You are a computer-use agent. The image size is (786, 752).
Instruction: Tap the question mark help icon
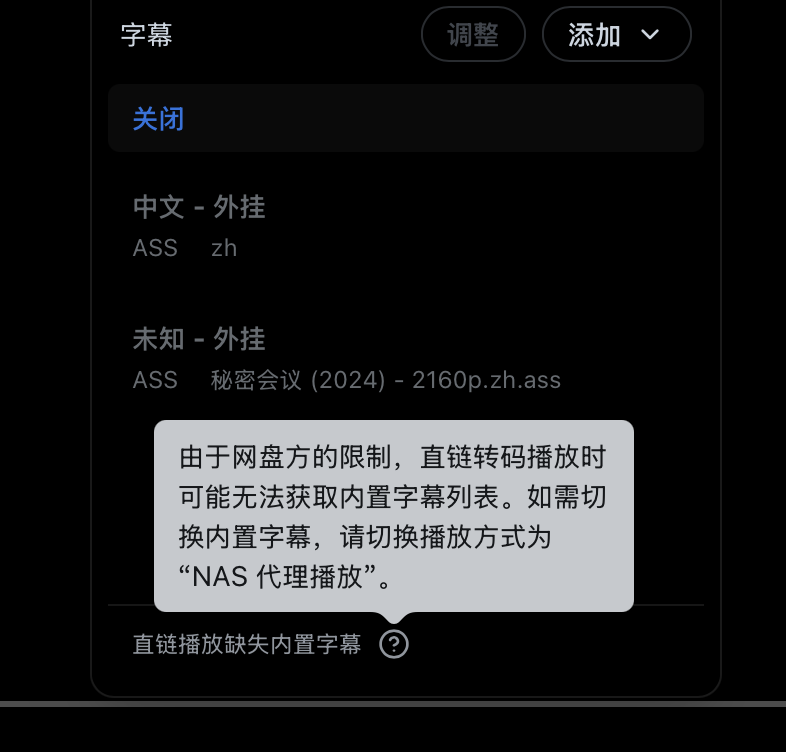(394, 644)
